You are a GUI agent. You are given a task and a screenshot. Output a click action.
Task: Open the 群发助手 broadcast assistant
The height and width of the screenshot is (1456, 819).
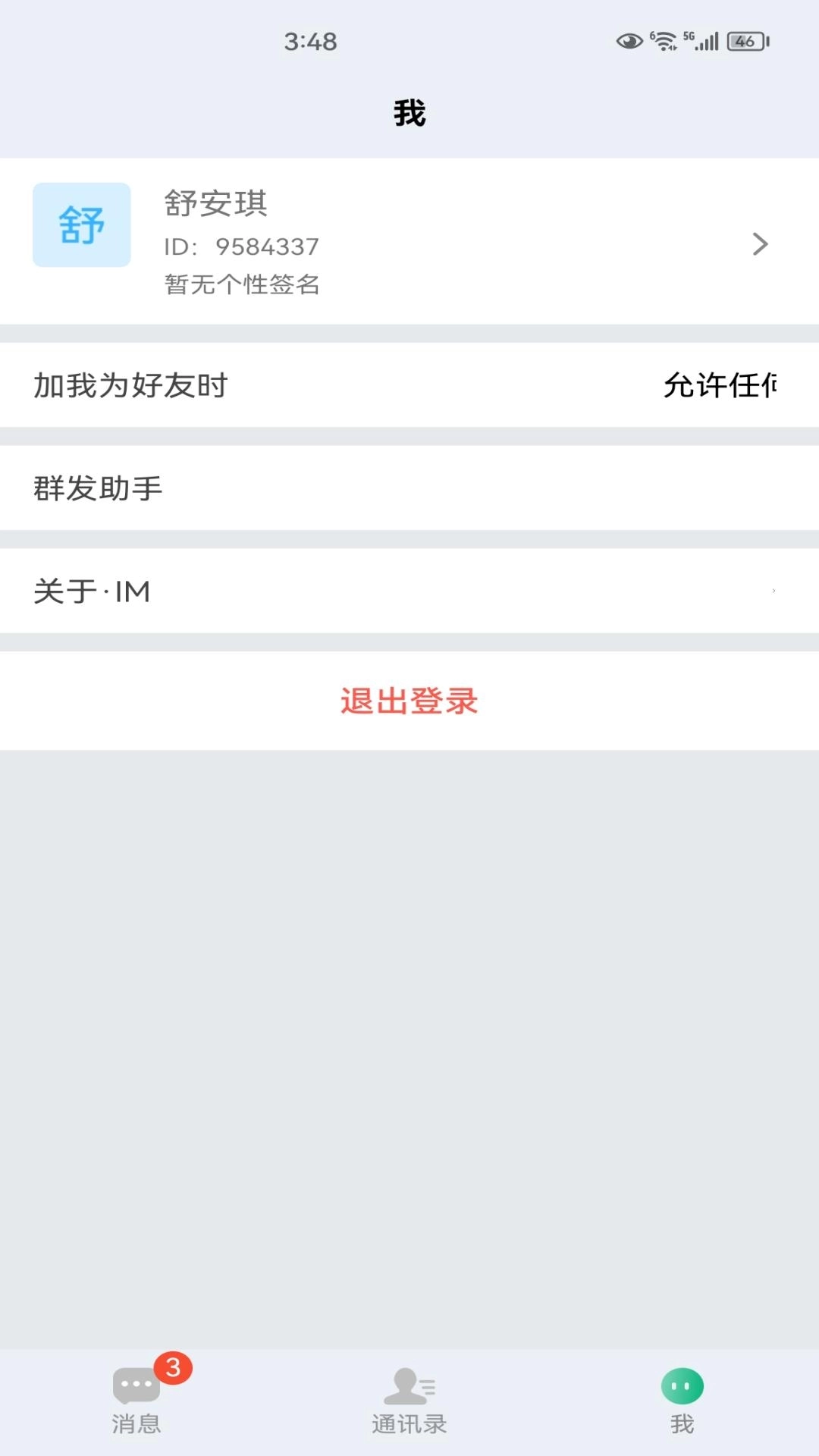point(409,488)
